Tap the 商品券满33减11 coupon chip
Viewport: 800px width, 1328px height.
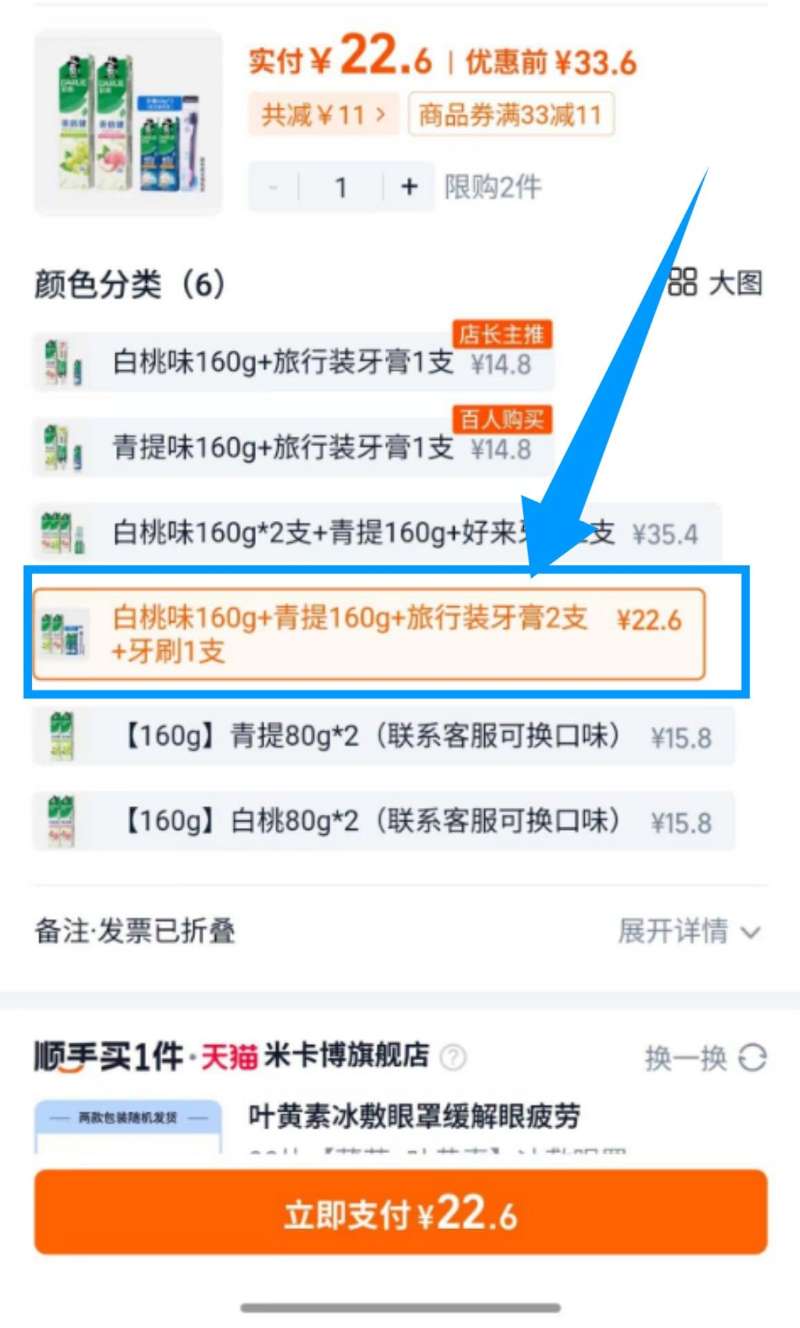point(510,115)
